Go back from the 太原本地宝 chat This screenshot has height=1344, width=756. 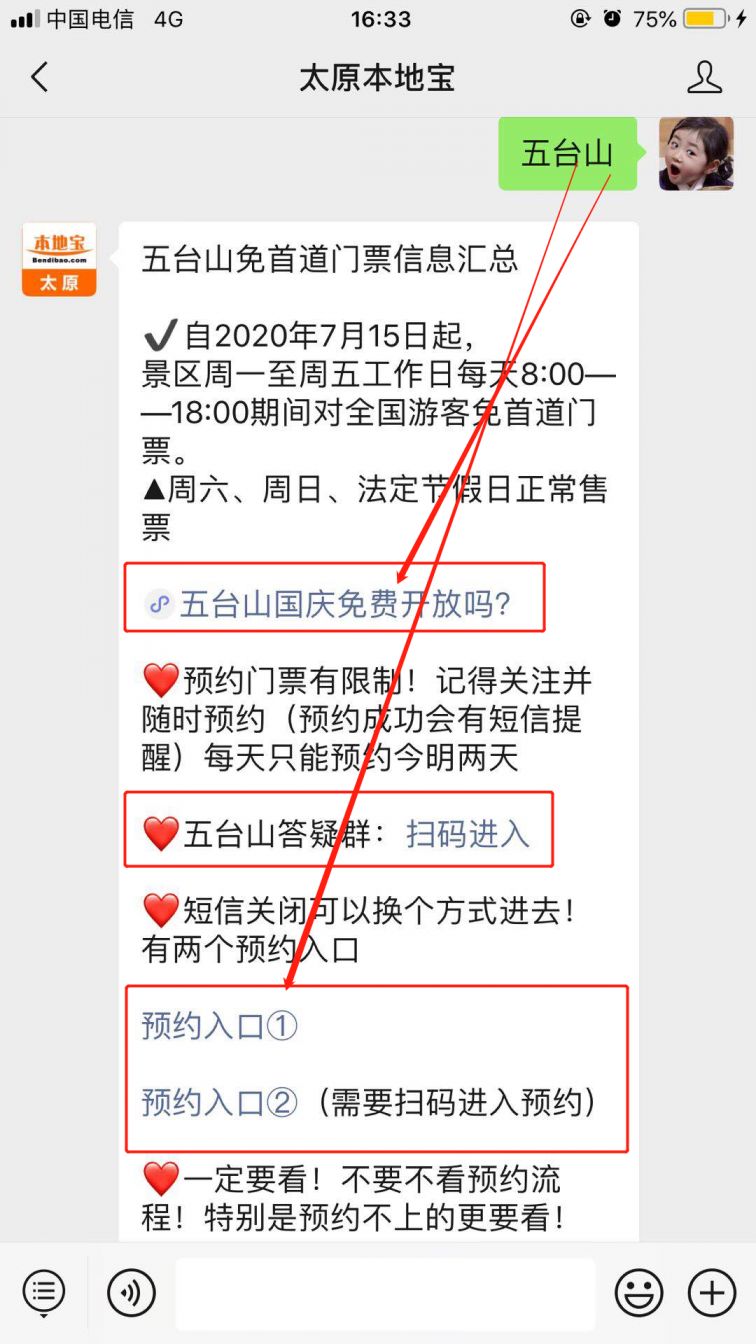[39, 77]
